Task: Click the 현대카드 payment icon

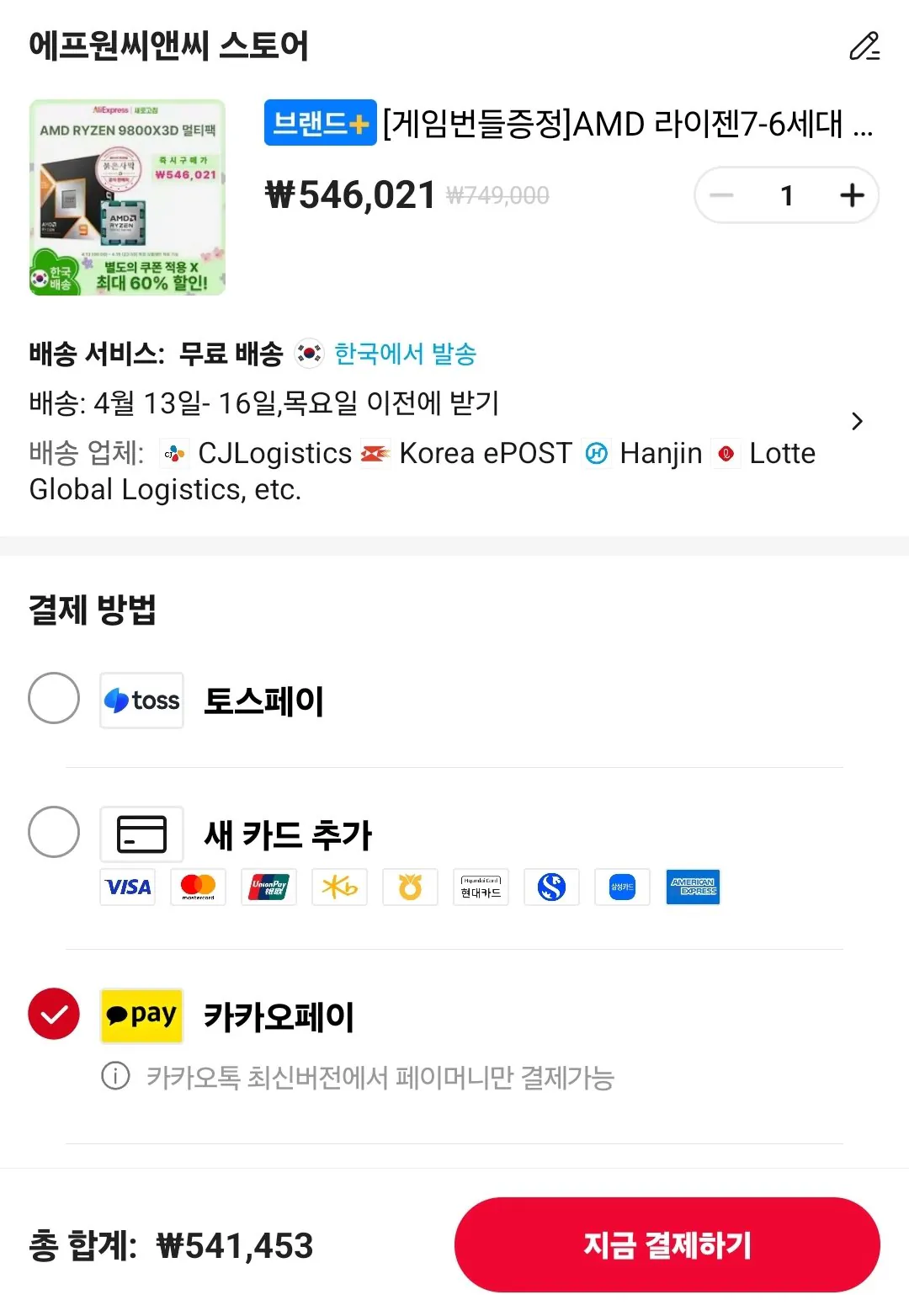Action: click(x=481, y=887)
